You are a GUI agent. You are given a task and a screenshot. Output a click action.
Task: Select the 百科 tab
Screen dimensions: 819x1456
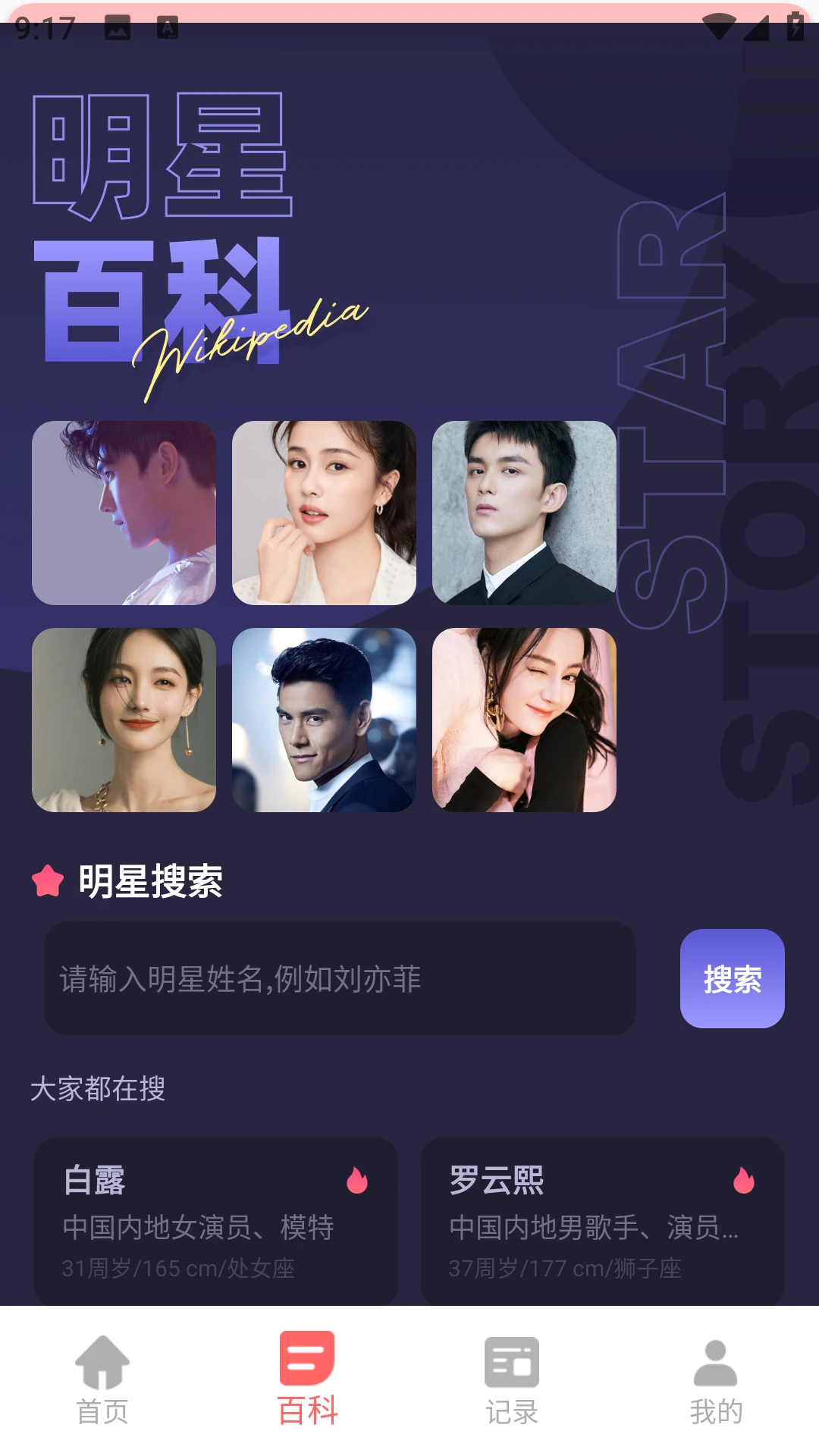click(x=307, y=1380)
